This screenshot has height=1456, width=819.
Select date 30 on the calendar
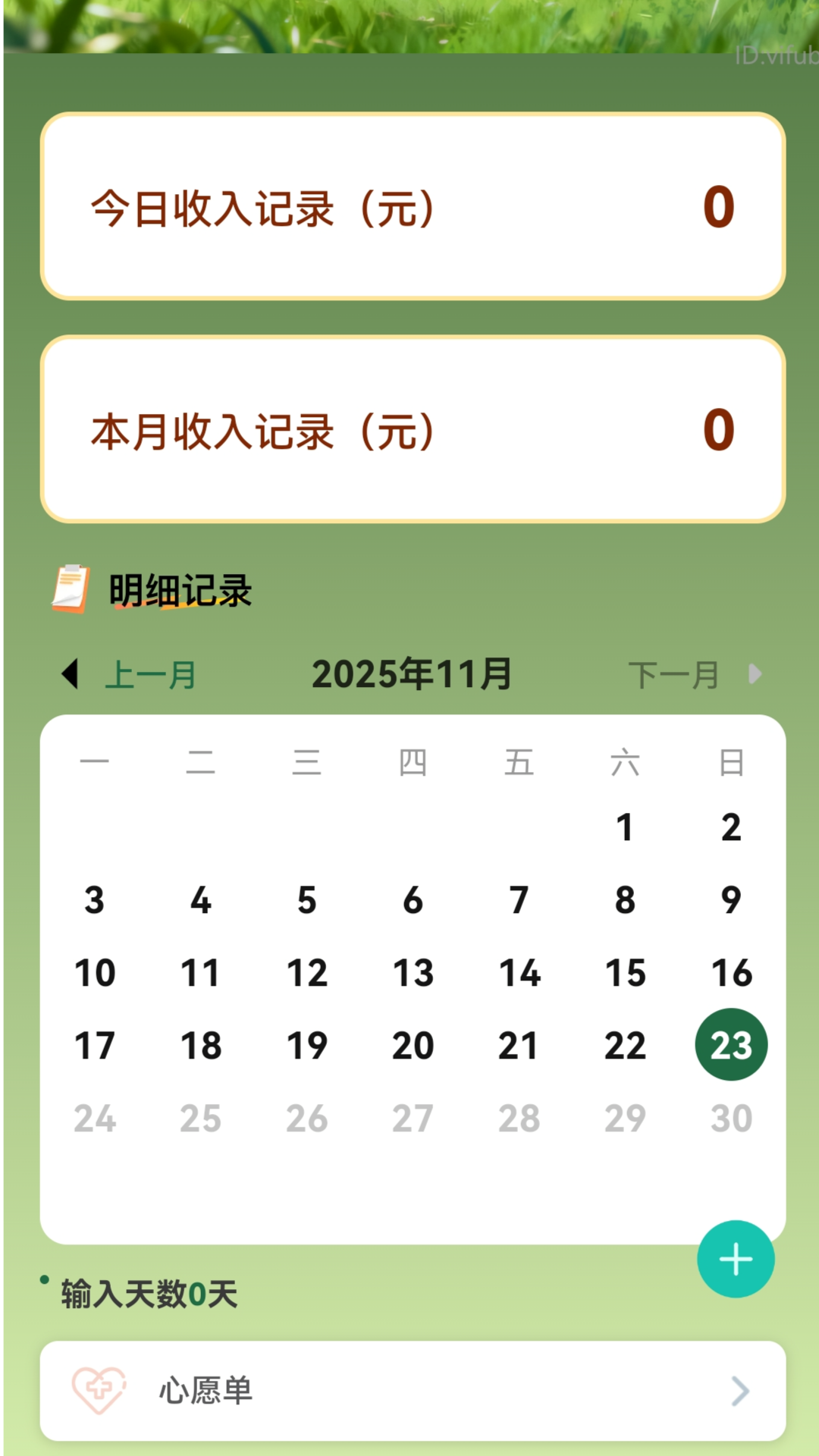[x=730, y=1118]
